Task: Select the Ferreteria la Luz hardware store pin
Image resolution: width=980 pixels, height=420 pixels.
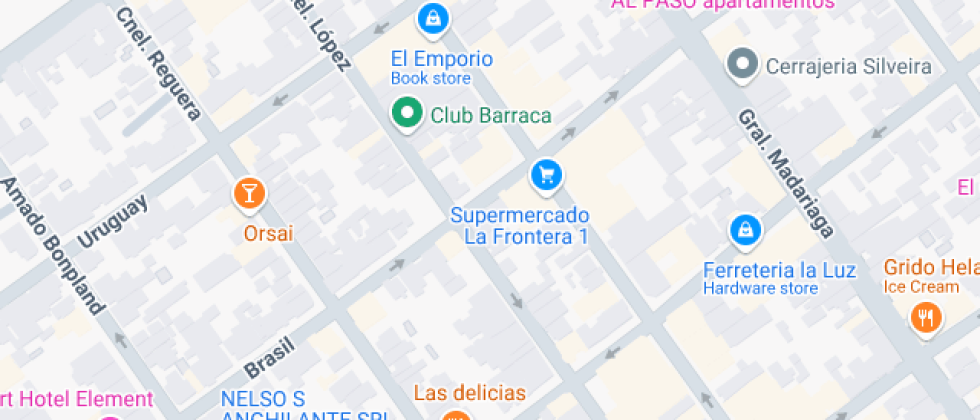Action: click(x=744, y=231)
